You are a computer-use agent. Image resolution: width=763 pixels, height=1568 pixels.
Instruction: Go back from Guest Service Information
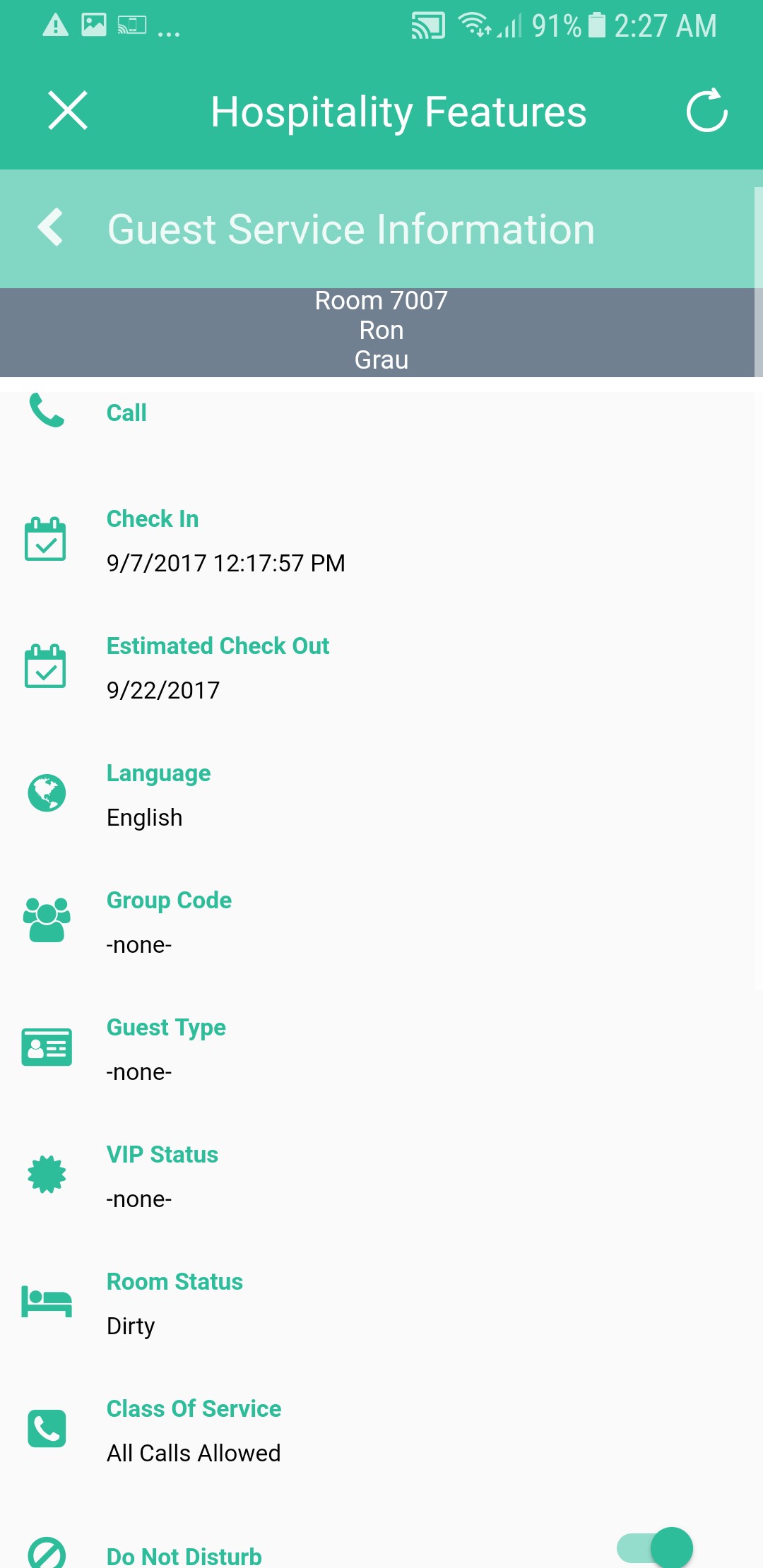51,227
